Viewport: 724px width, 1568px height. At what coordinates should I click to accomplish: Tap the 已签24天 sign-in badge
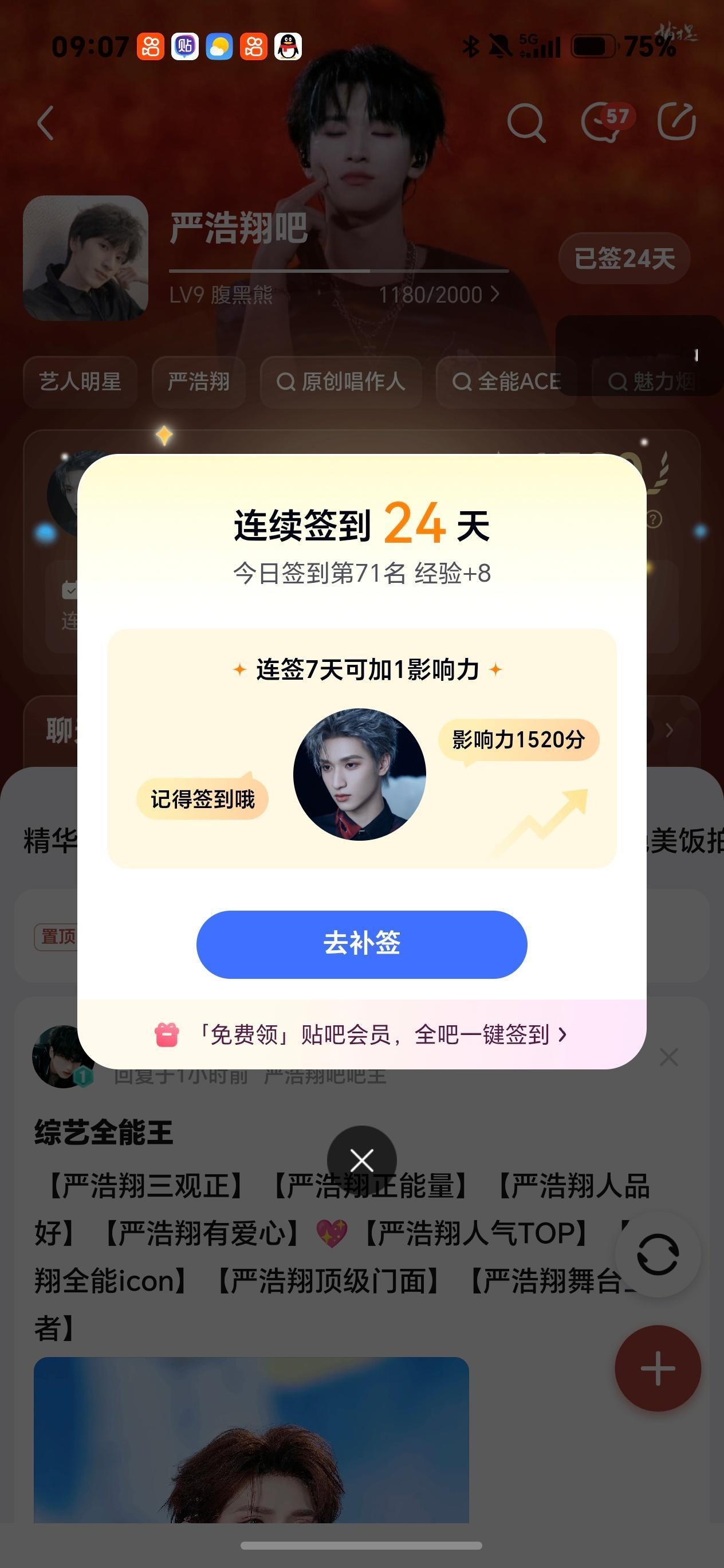click(624, 258)
